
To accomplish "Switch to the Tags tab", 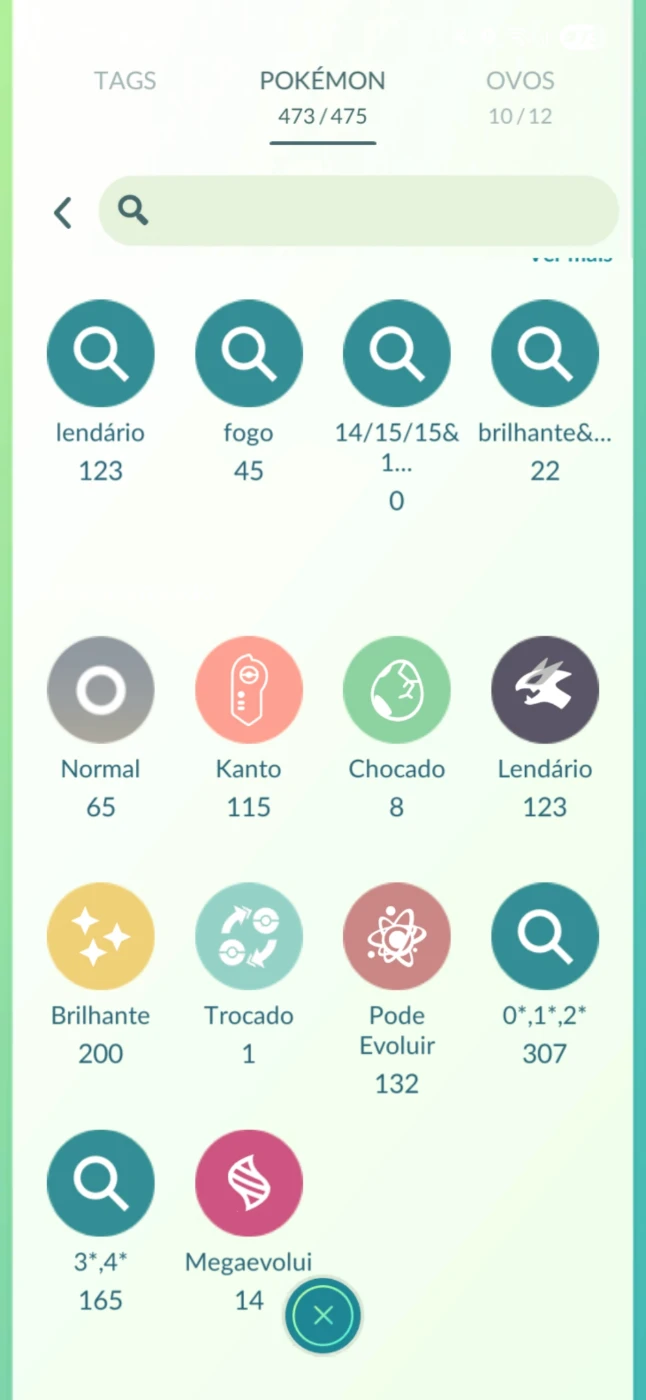I will [125, 82].
